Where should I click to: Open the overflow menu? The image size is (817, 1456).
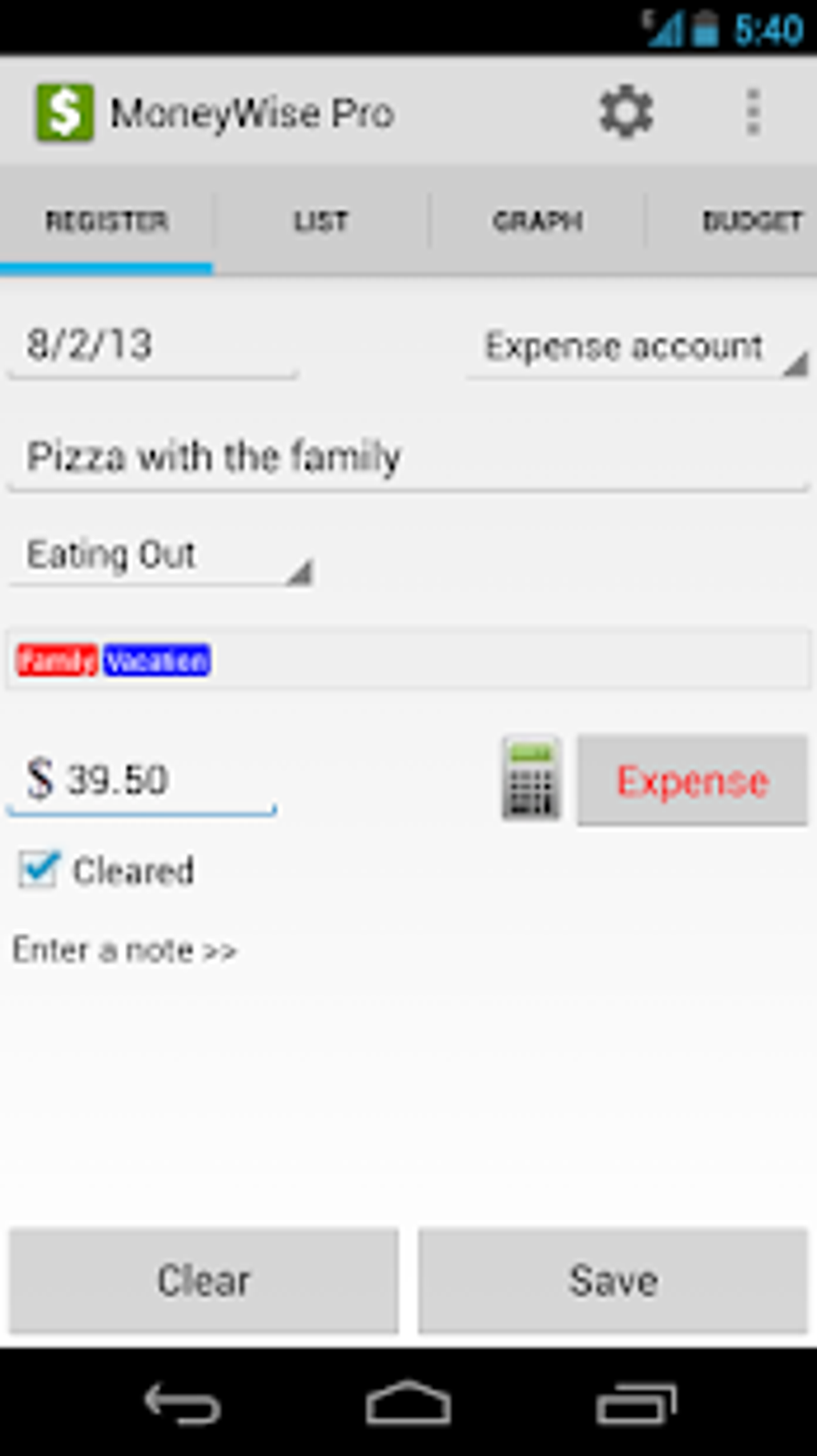pyautogui.click(x=752, y=112)
